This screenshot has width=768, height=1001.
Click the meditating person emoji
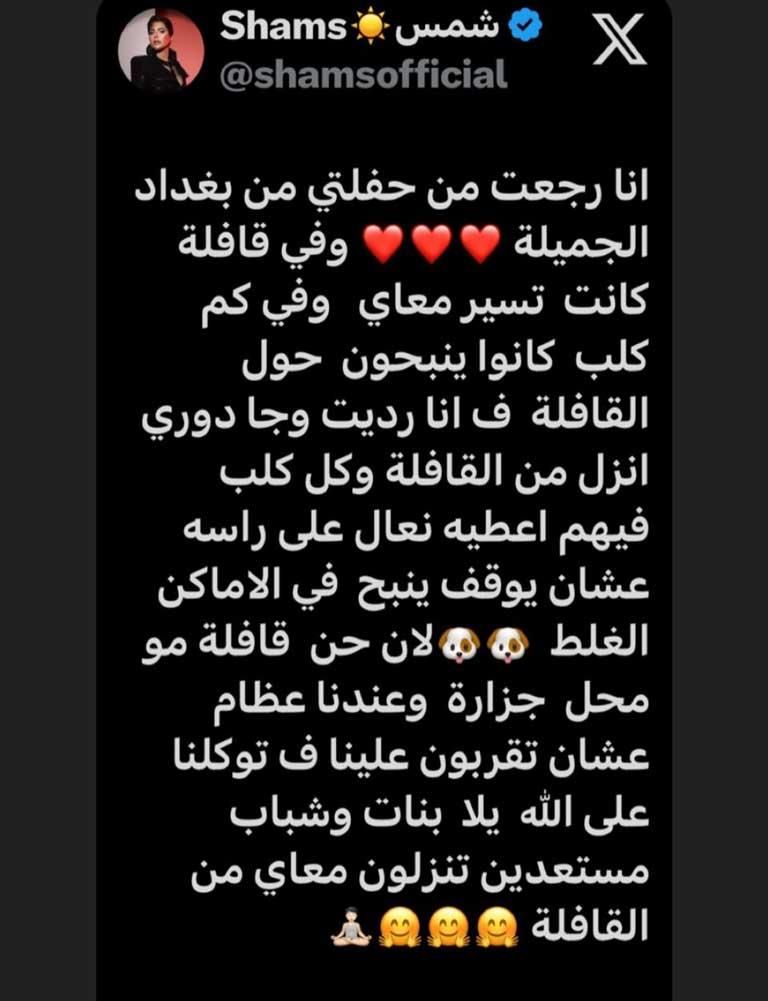[351, 930]
